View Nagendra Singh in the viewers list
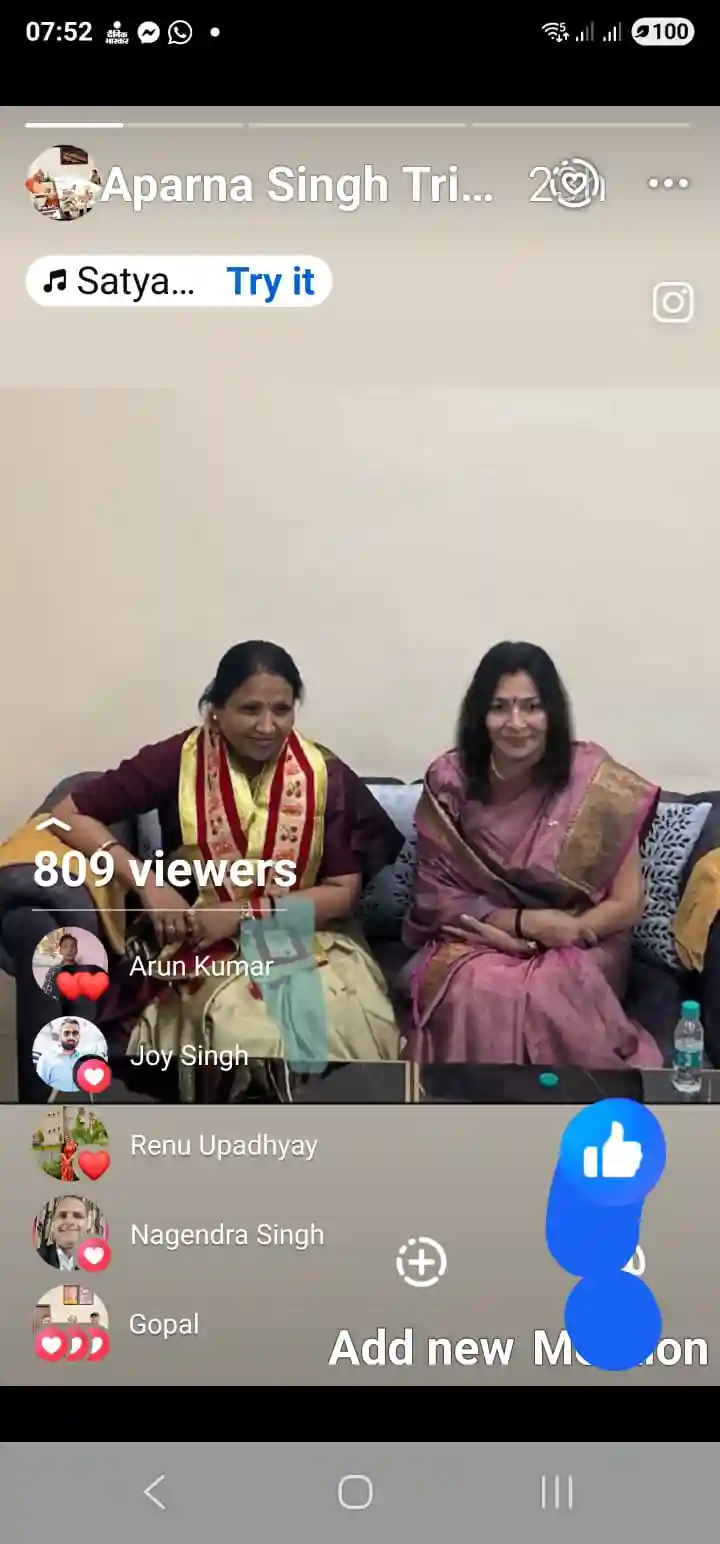Viewport: 720px width, 1544px height. tap(226, 1235)
